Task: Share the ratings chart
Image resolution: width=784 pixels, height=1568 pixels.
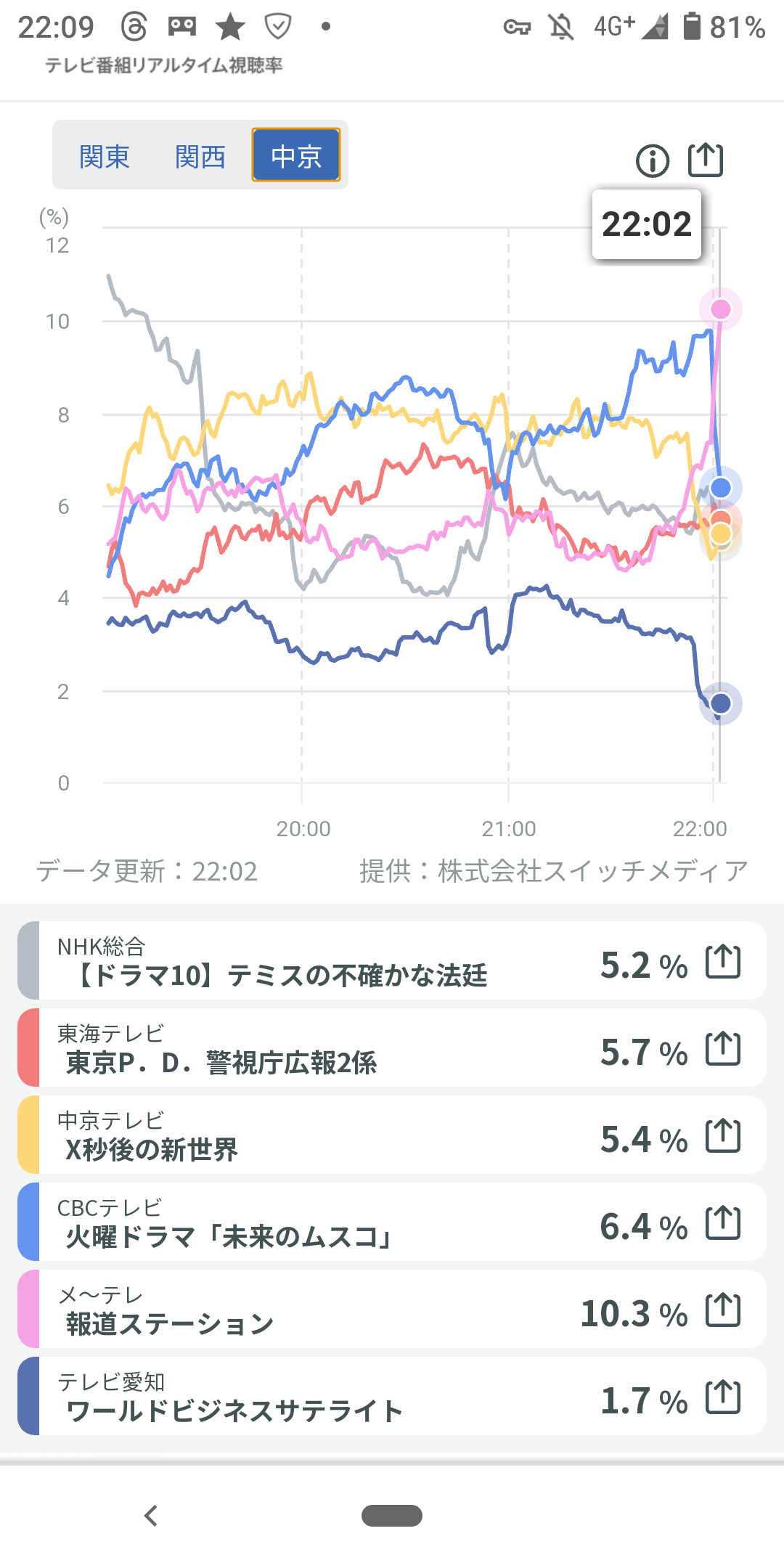Action: [706, 160]
